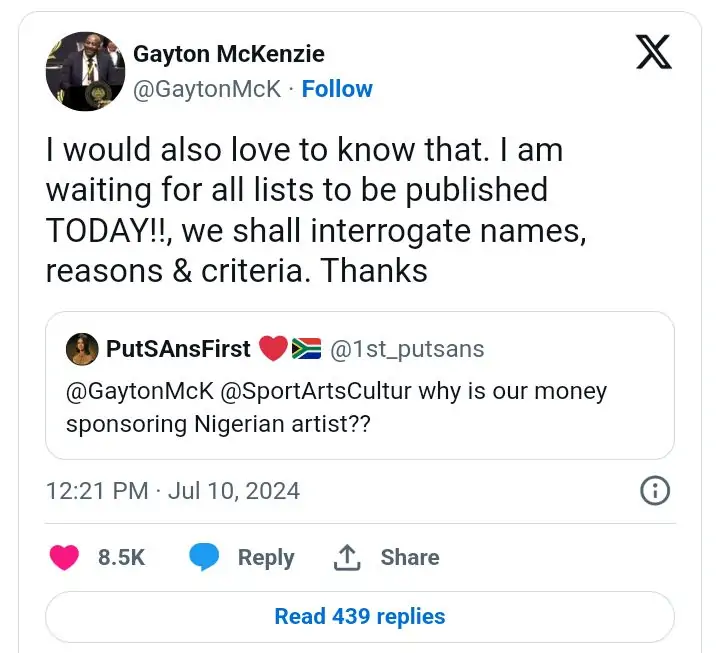Share this tweet
The height and width of the screenshot is (653, 720).
pyautogui.click(x=387, y=558)
